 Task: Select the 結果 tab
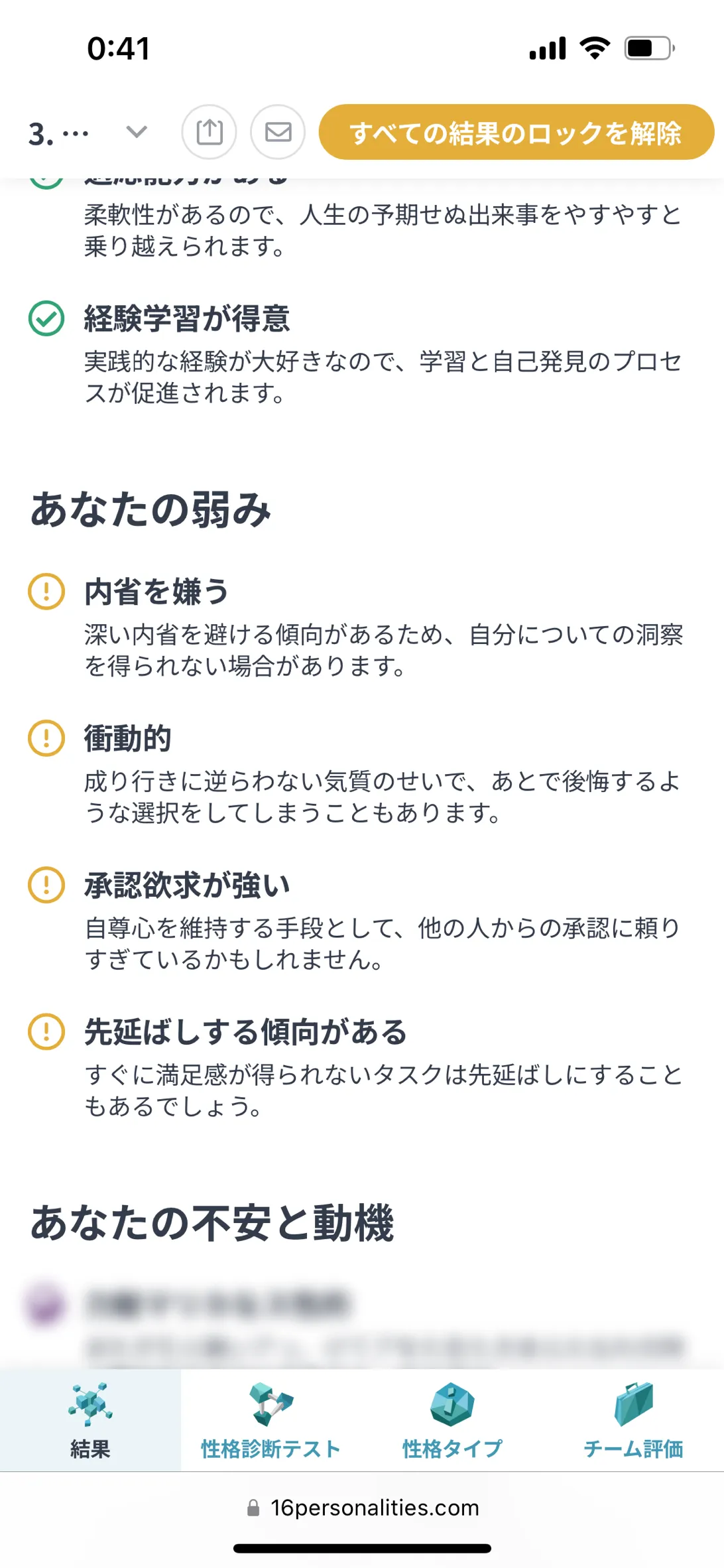[x=90, y=1421]
